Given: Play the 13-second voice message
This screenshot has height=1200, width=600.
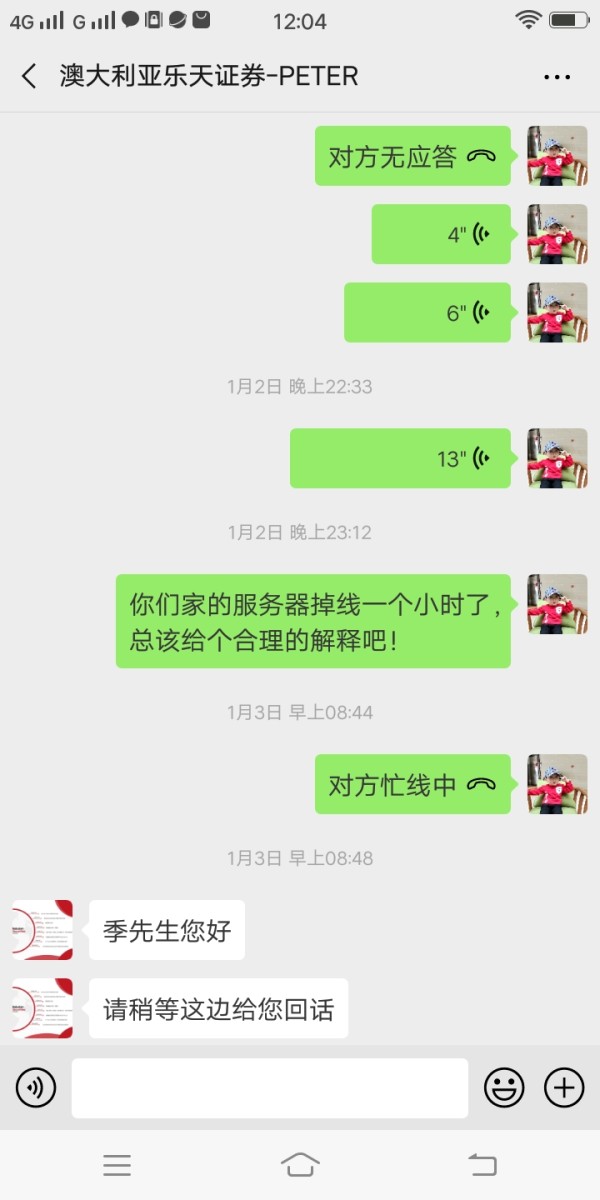Looking at the screenshot, I should 401,459.
